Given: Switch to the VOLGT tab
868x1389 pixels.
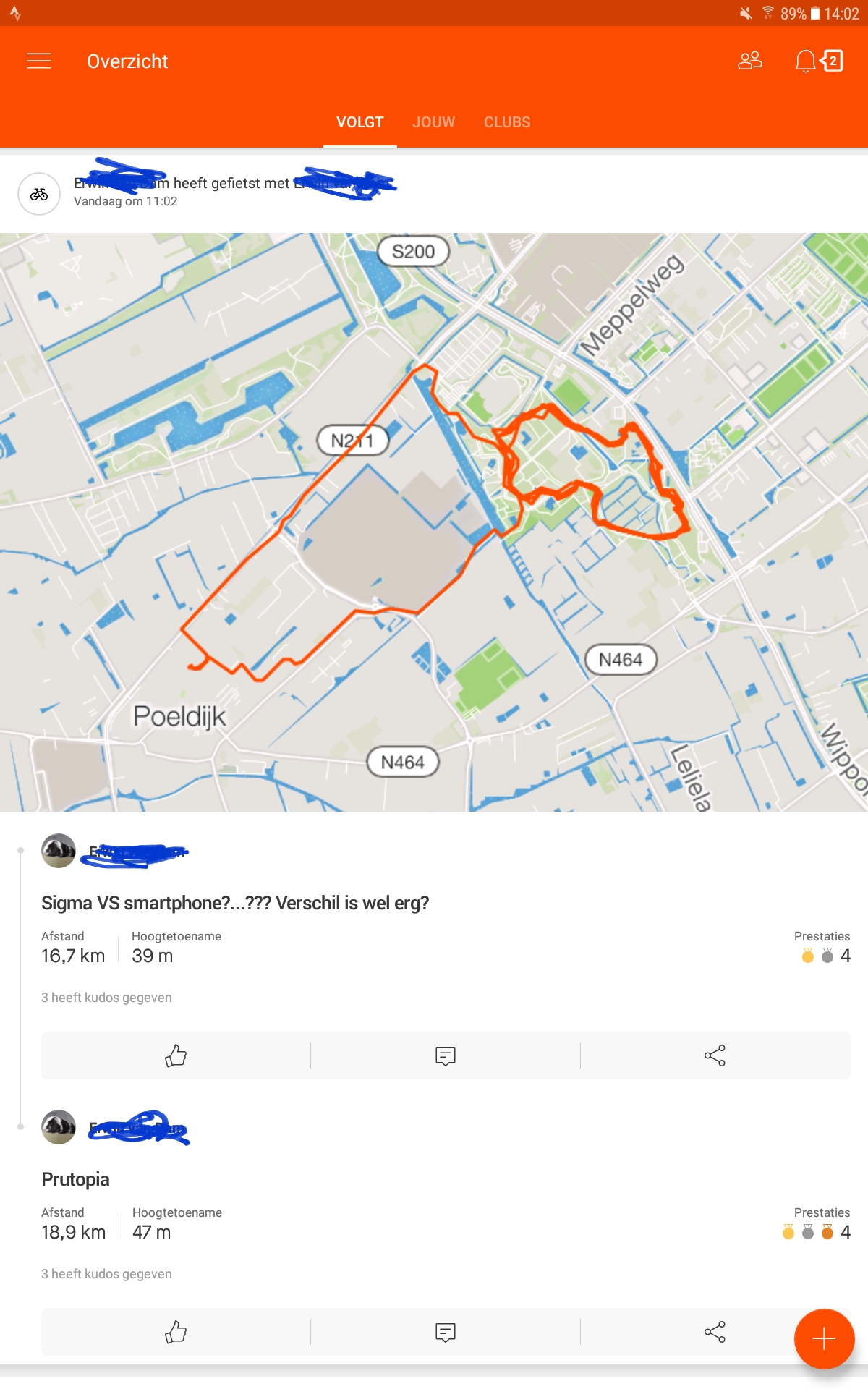Looking at the screenshot, I should (359, 122).
